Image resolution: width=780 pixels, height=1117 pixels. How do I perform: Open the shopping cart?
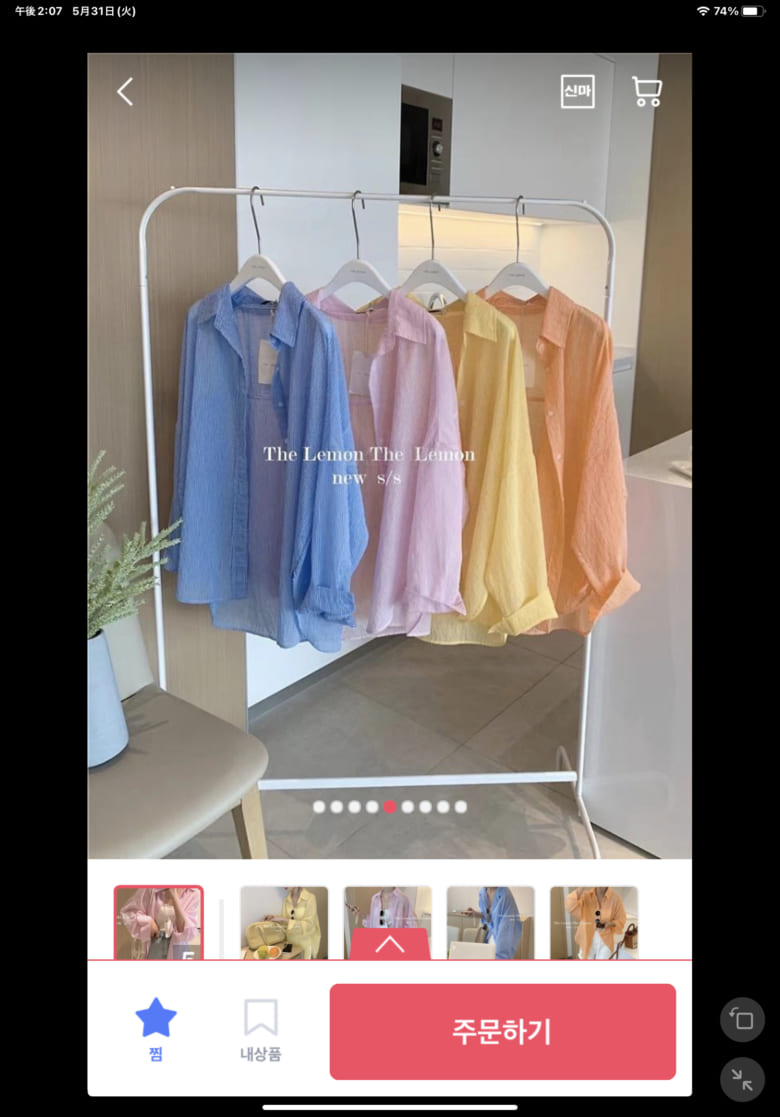click(x=647, y=92)
